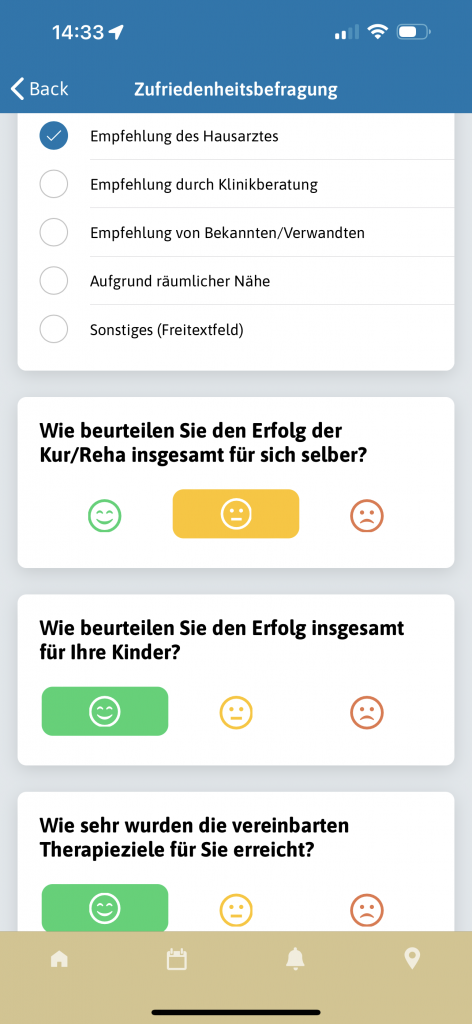Image resolution: width=472 pixels, height=1024 pixels.
Task: Tap happy smiley for Erfolg für Ihre Kinder
Action: (105, 711)
